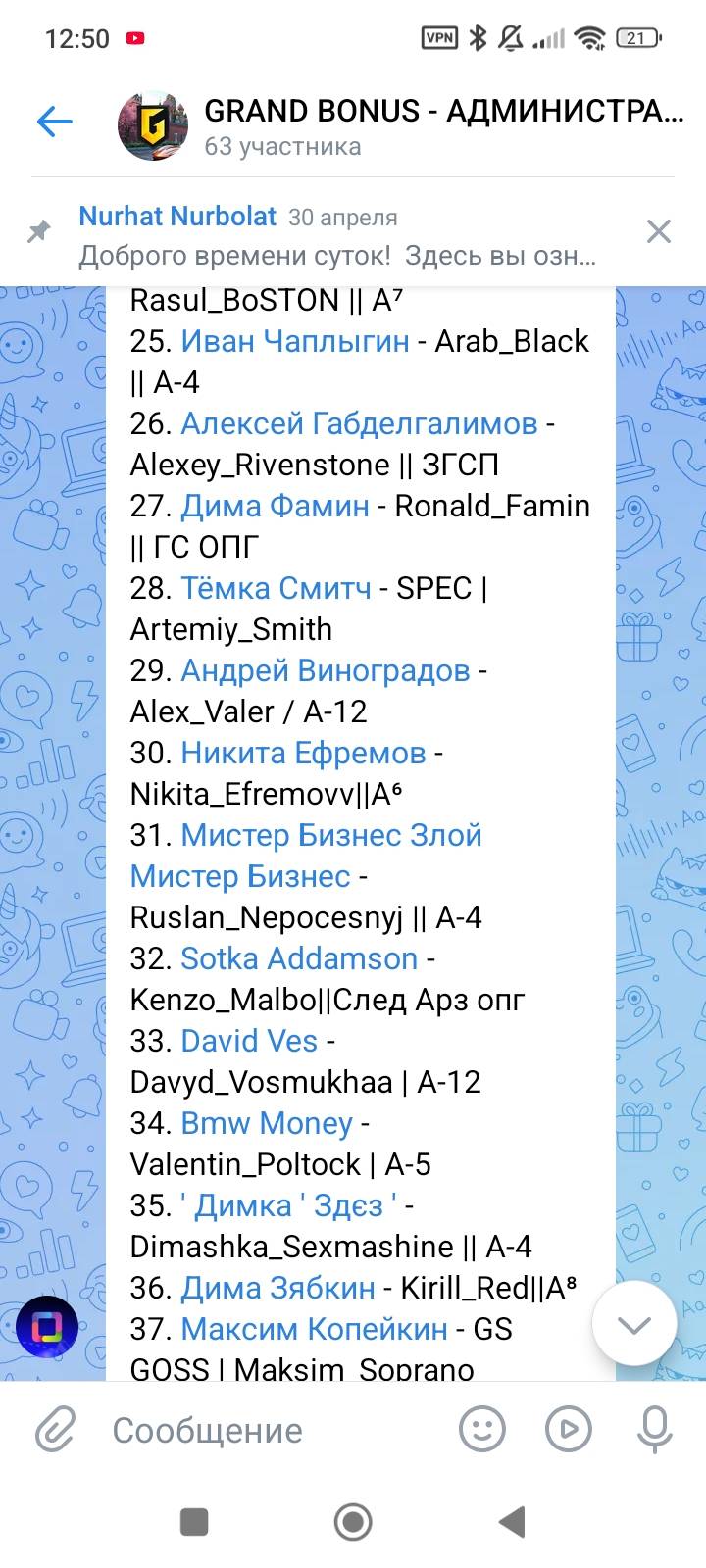This screenshot has width=706, height=1568.
Task: Tap the paperclip attach icon
Action: pyautogui.click(x=56, y=1430)
